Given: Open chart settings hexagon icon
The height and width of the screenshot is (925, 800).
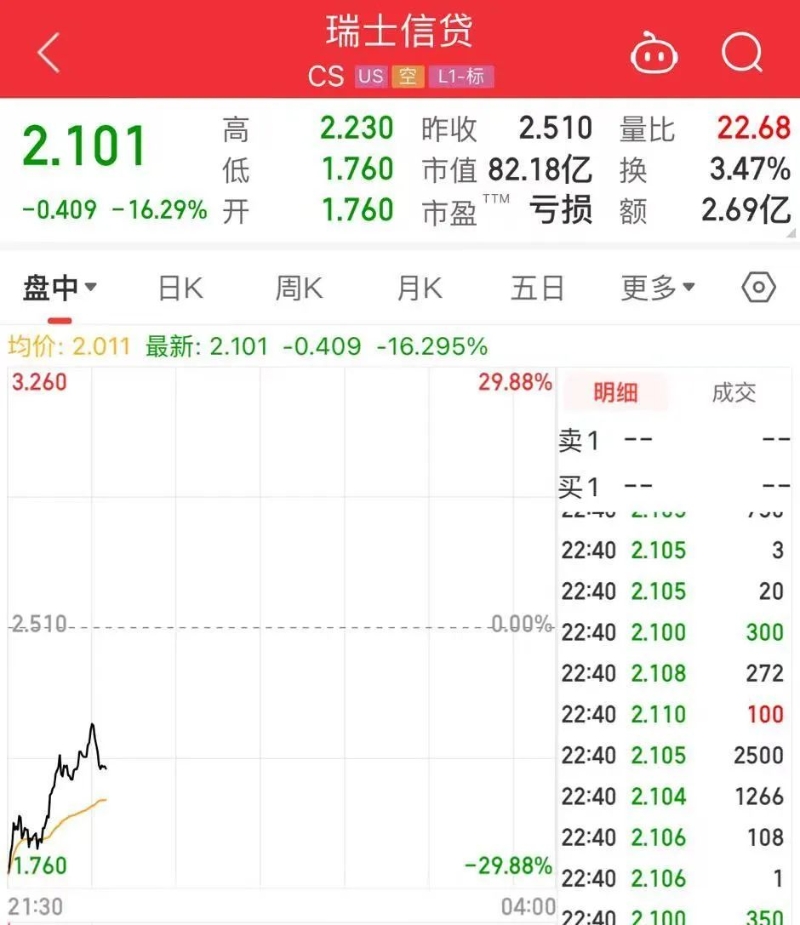Looking at the screenshot, I should point(759,288).
